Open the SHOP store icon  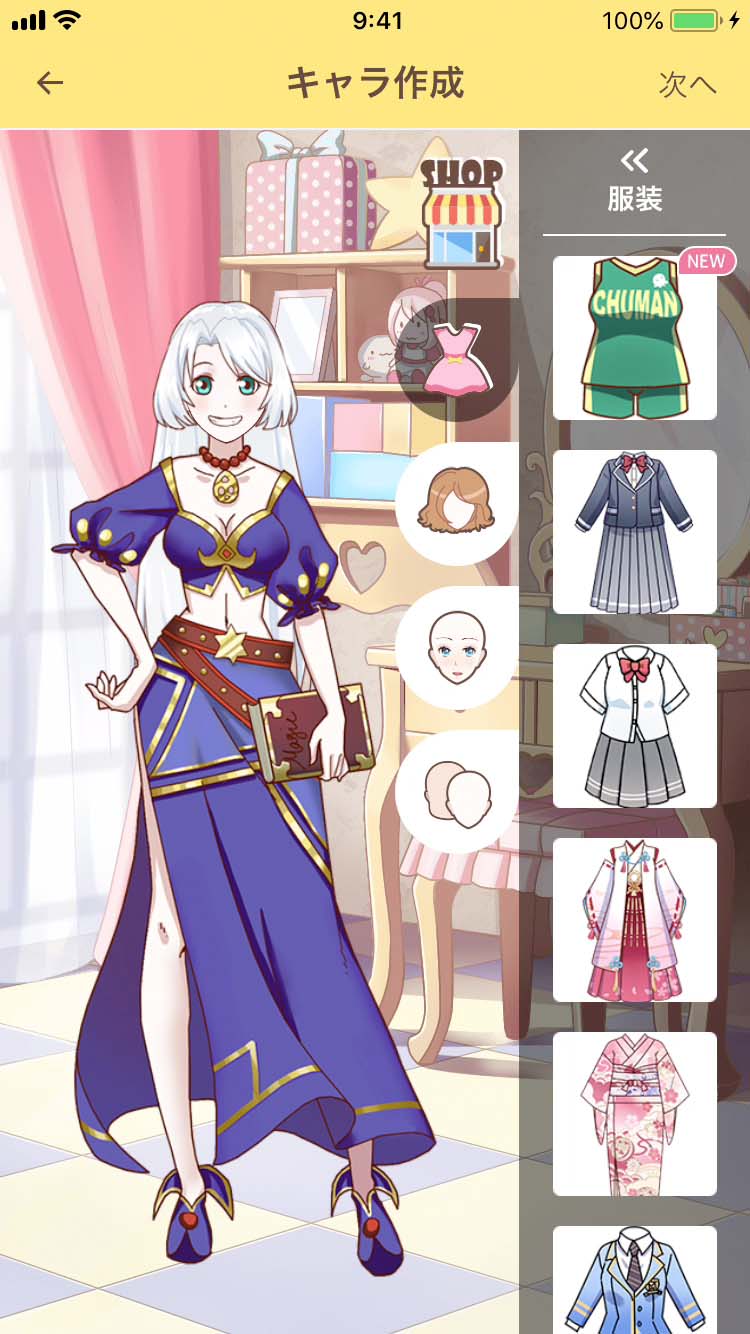click(x=461, y=213)
